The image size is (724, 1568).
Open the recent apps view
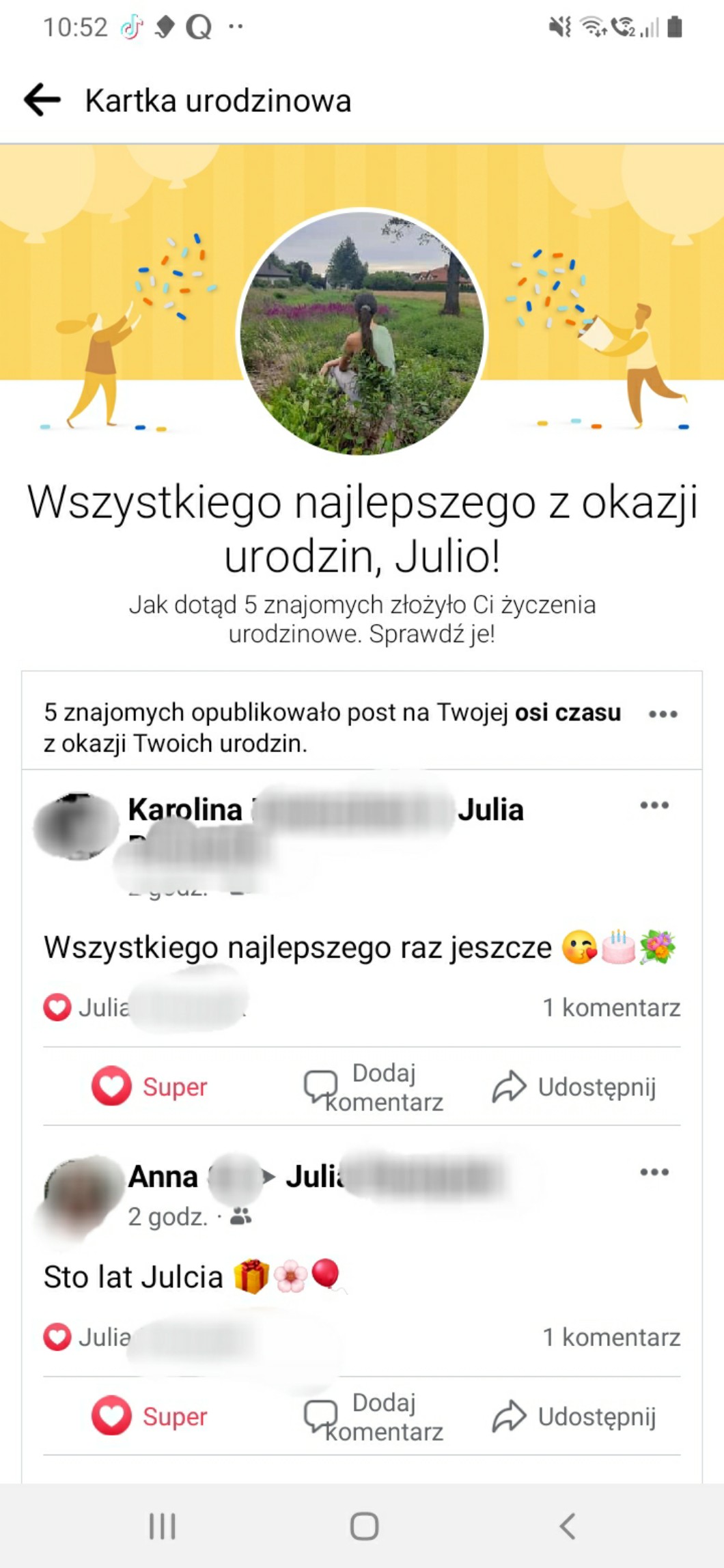point(163,1526)
